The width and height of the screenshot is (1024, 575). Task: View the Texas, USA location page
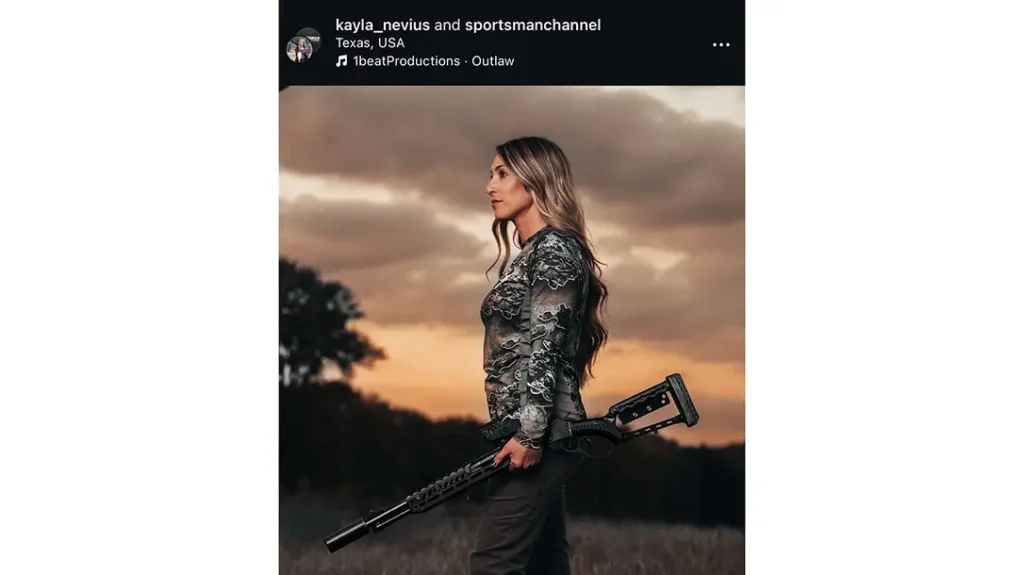pyautogui.click(x=370, y=43)
